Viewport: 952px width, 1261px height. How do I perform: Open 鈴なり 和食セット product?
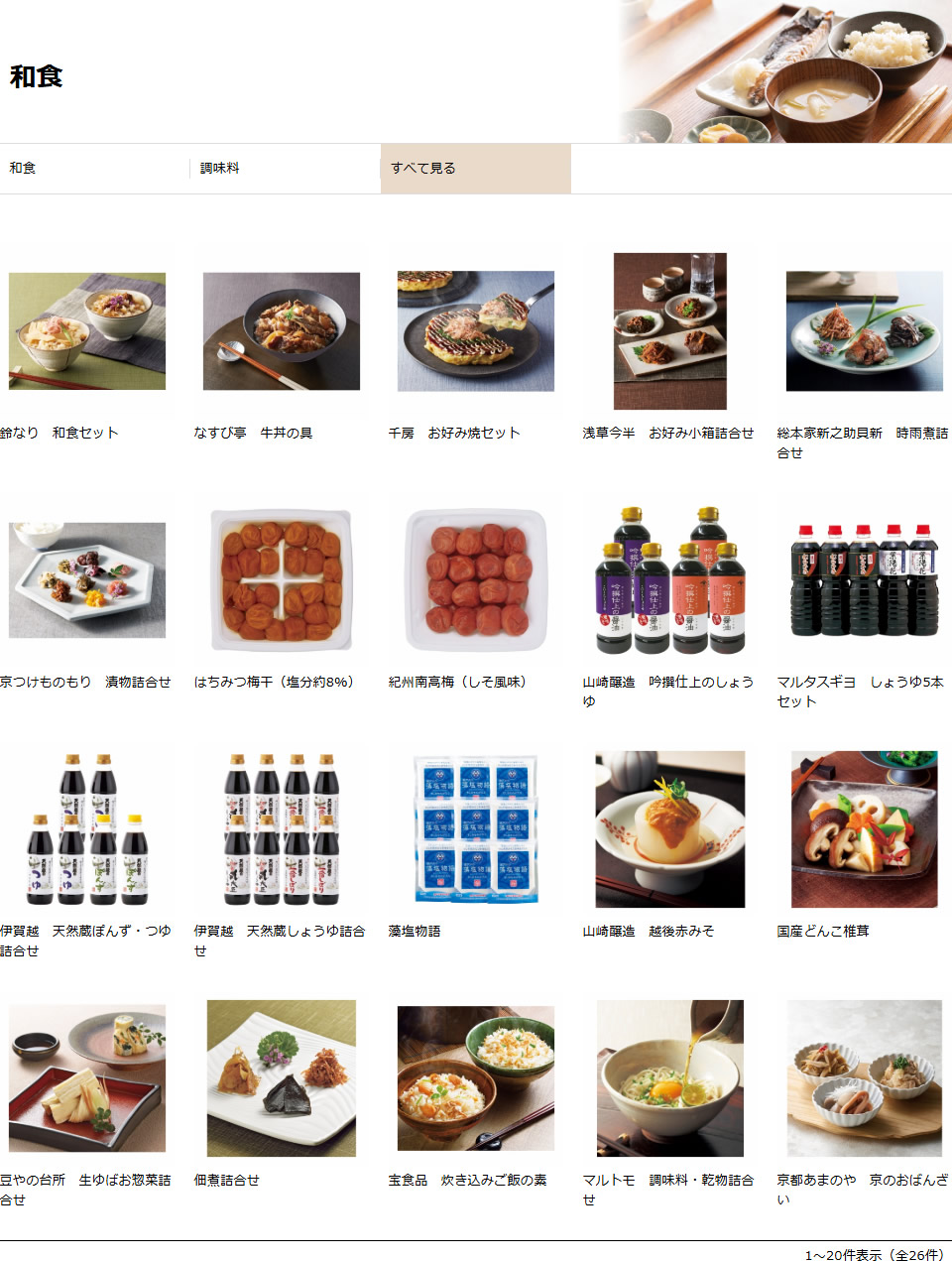pos(87,331)
